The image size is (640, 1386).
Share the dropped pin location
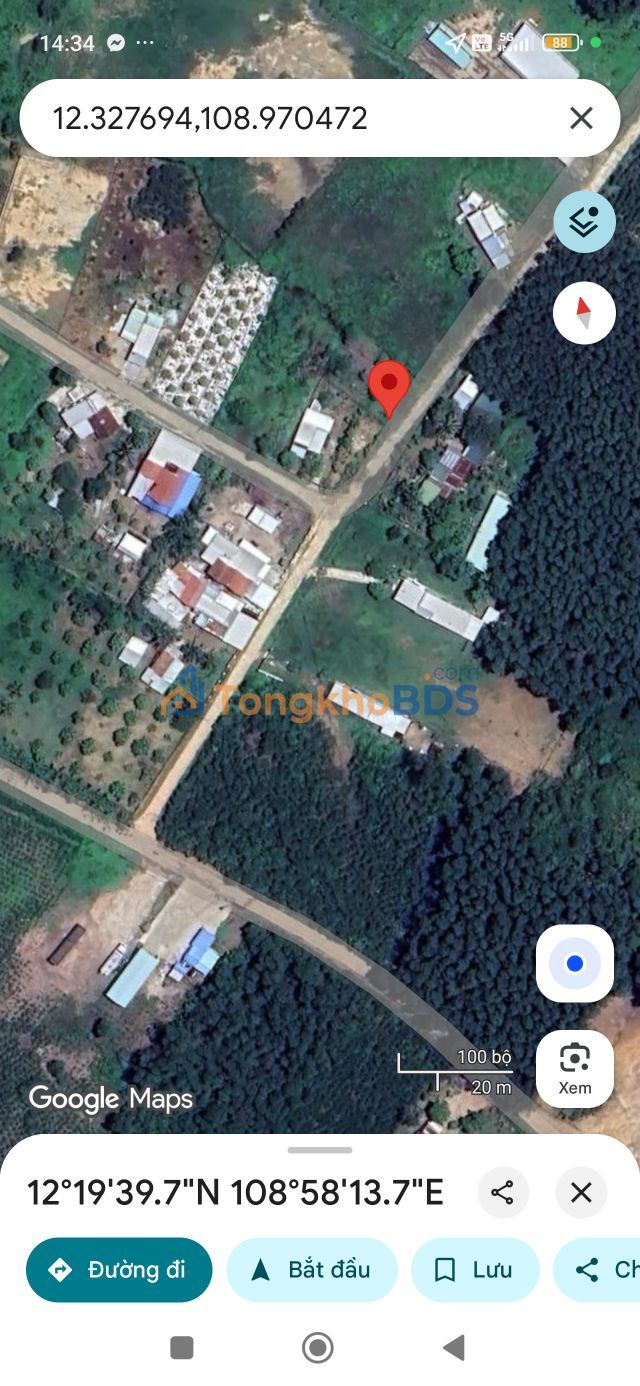(x=503, y=1192)
